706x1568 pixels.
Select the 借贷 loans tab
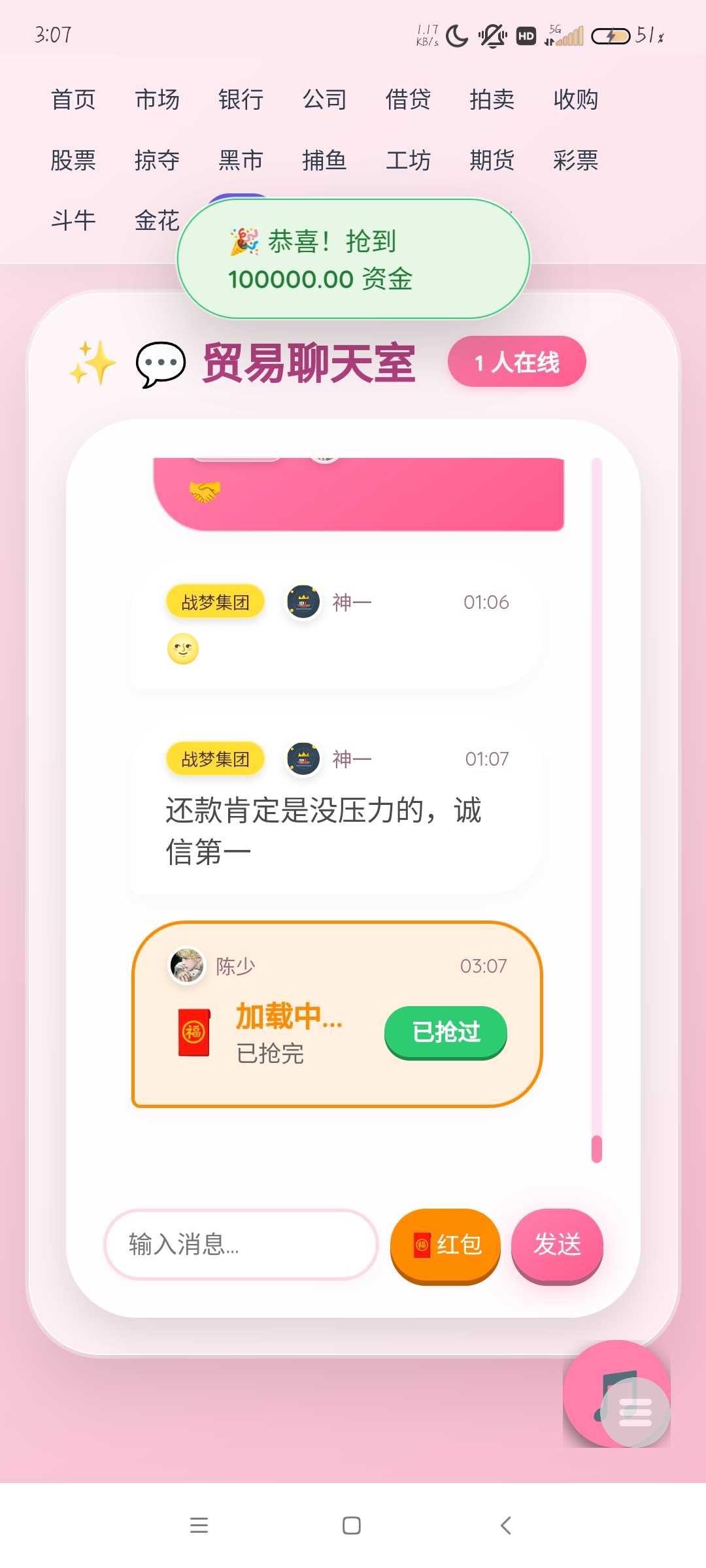click(x=408, y=99)
